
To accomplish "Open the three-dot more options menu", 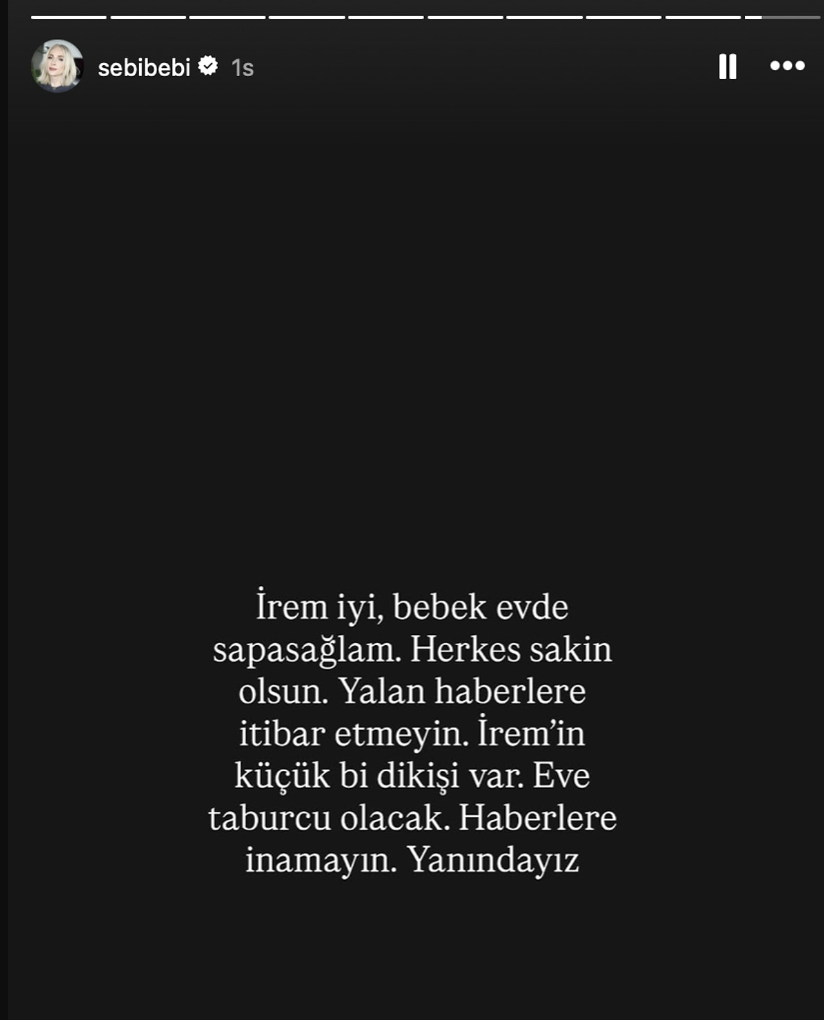I will click(x=787, y=66).
